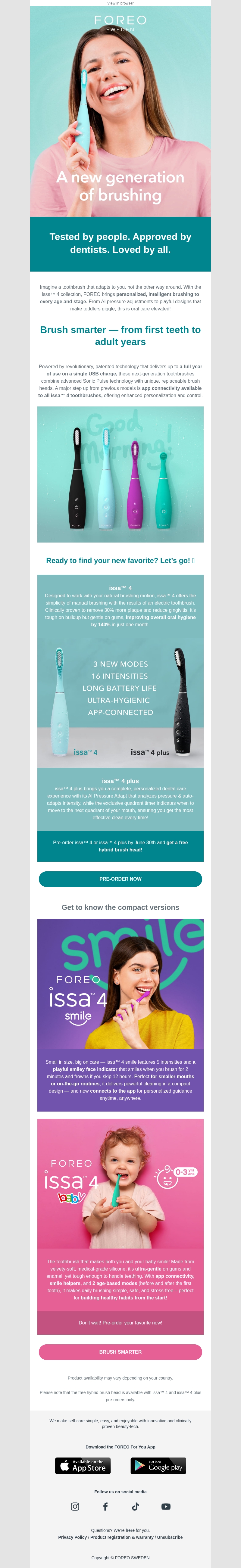241x1568 pixels.
Task: Tap the PRE-ORDER NOW button
Action: click(x=120, y=879)
